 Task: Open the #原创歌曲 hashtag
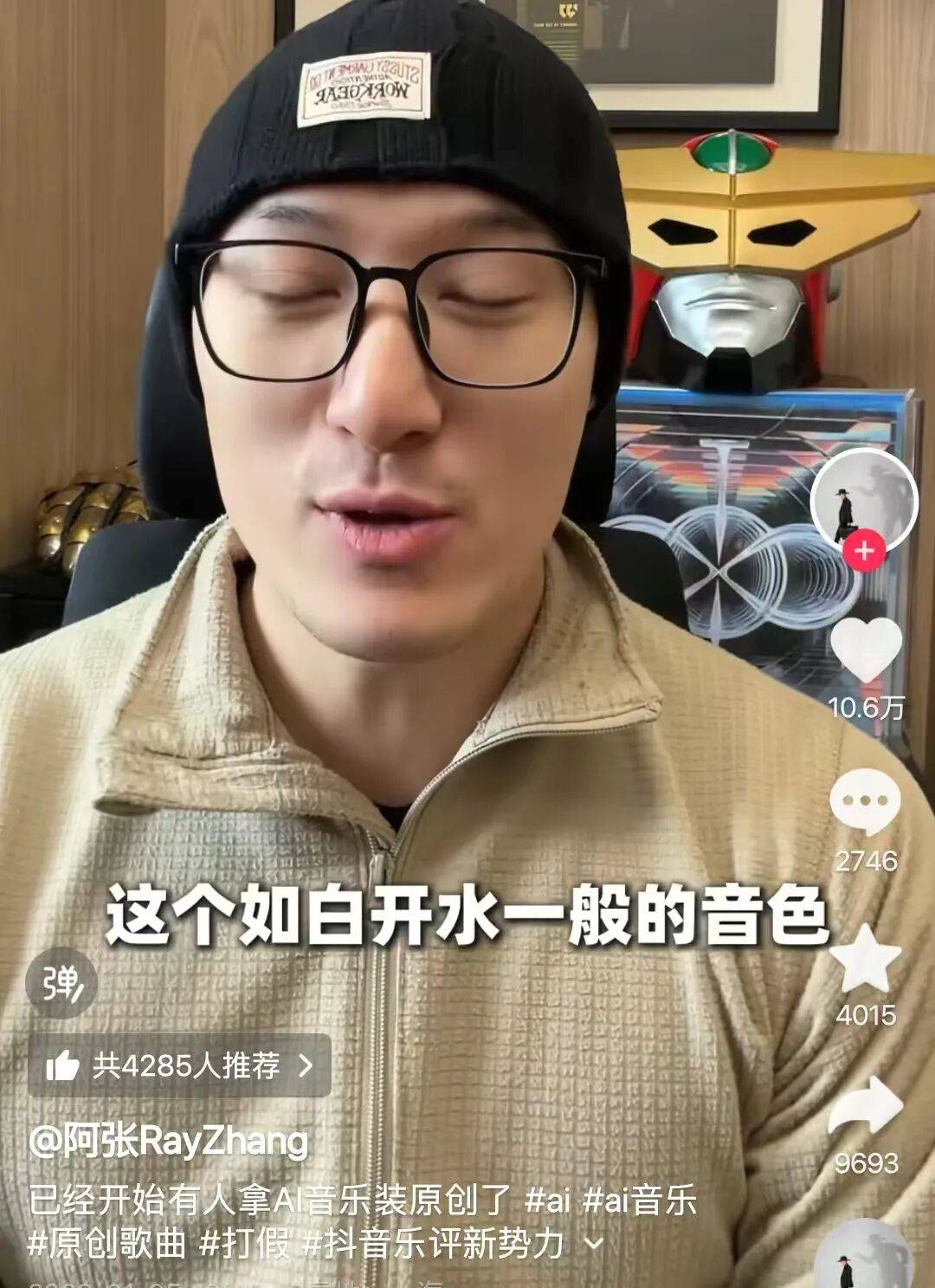coord(106,1245)
